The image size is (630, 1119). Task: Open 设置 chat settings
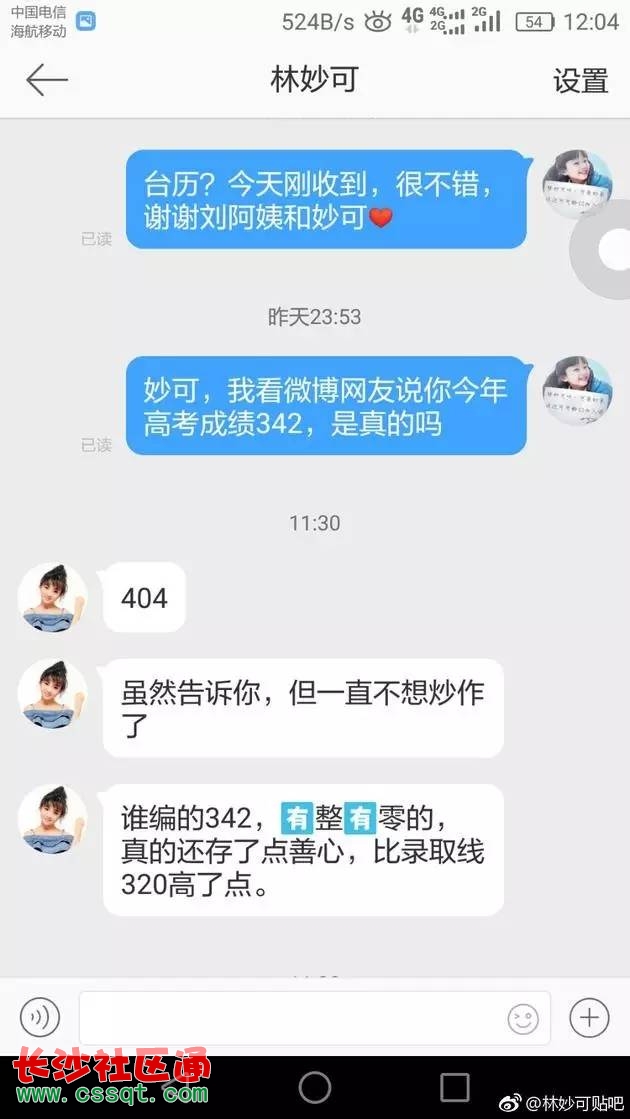click(x=580, y=80)
